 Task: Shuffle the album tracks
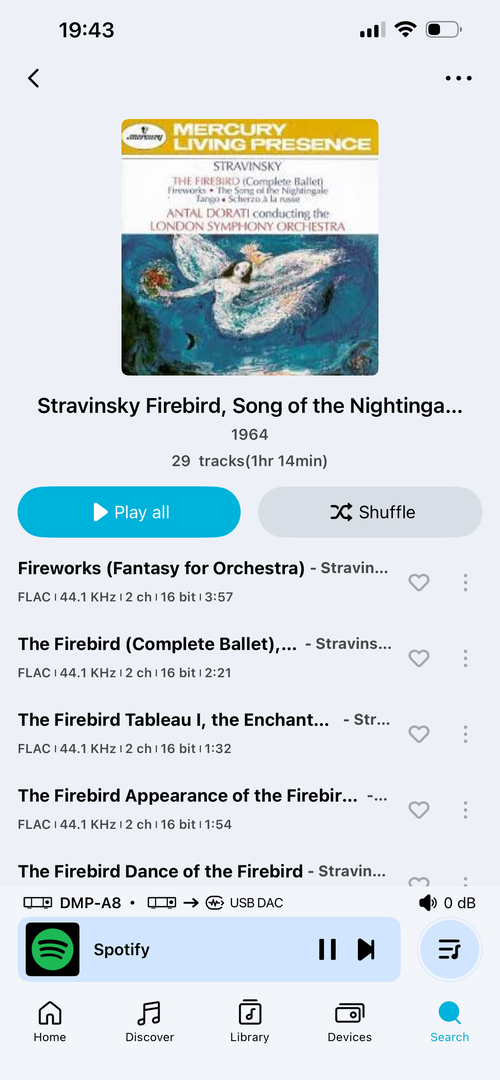click(370, 512)
